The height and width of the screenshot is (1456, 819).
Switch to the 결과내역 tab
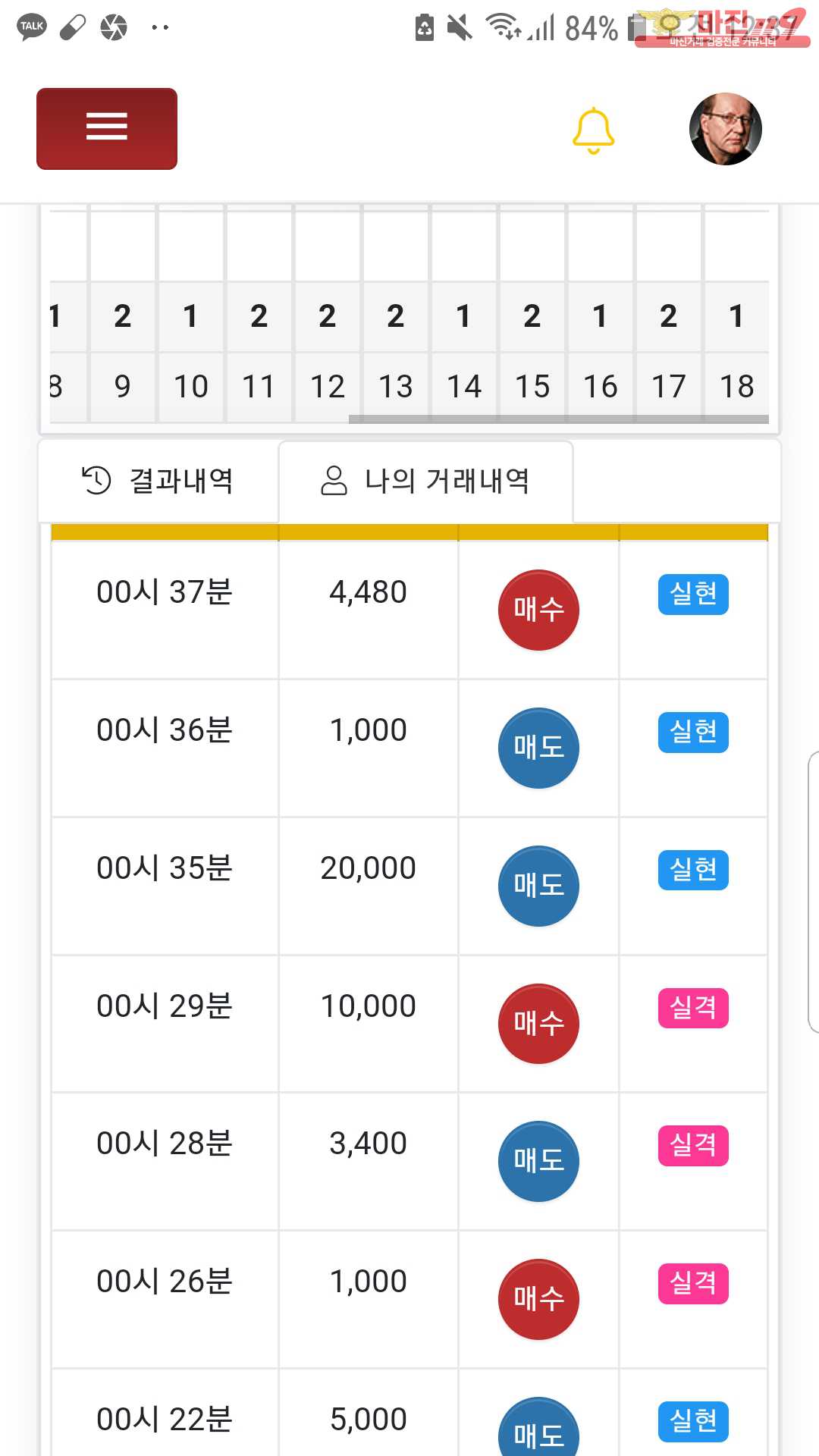158,481
